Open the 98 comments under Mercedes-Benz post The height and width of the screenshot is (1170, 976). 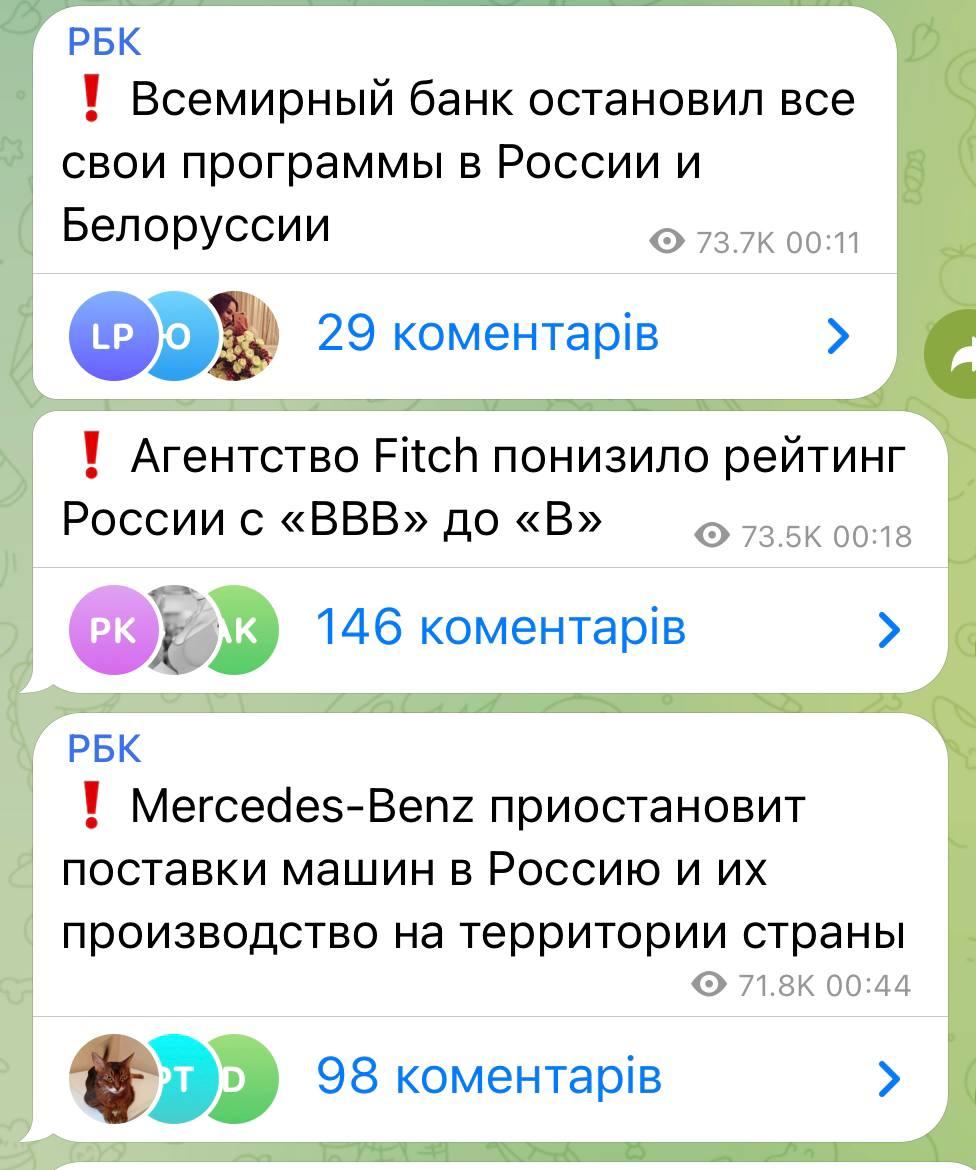coord(488,1076)
